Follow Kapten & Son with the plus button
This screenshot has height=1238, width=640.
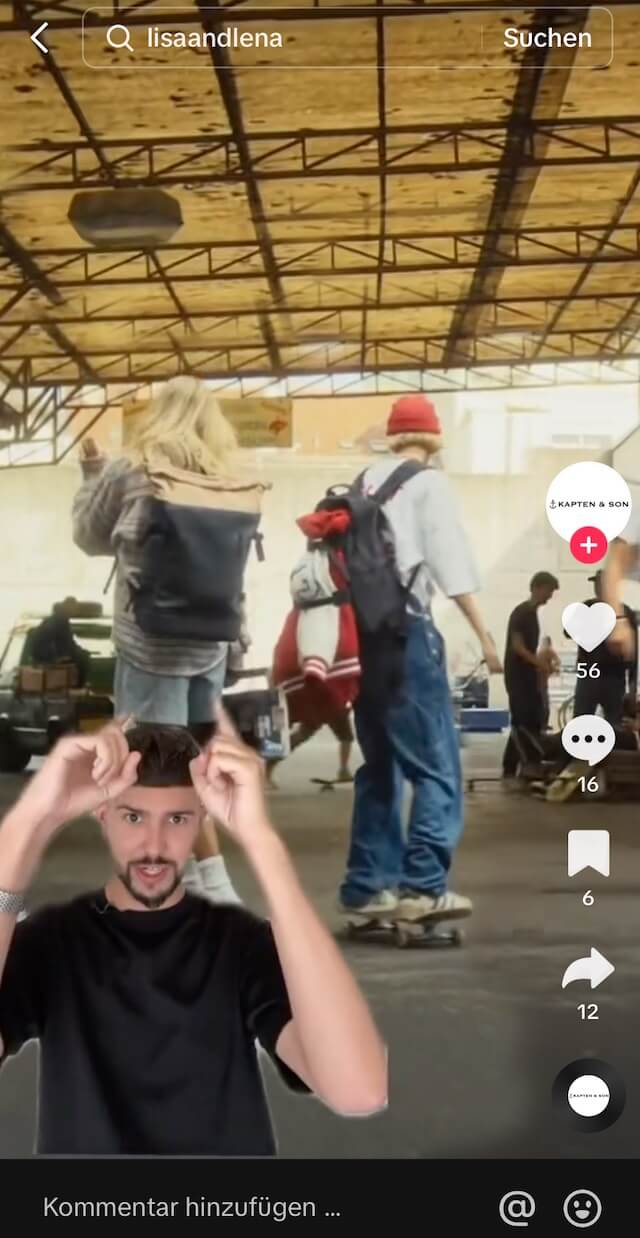588,546
